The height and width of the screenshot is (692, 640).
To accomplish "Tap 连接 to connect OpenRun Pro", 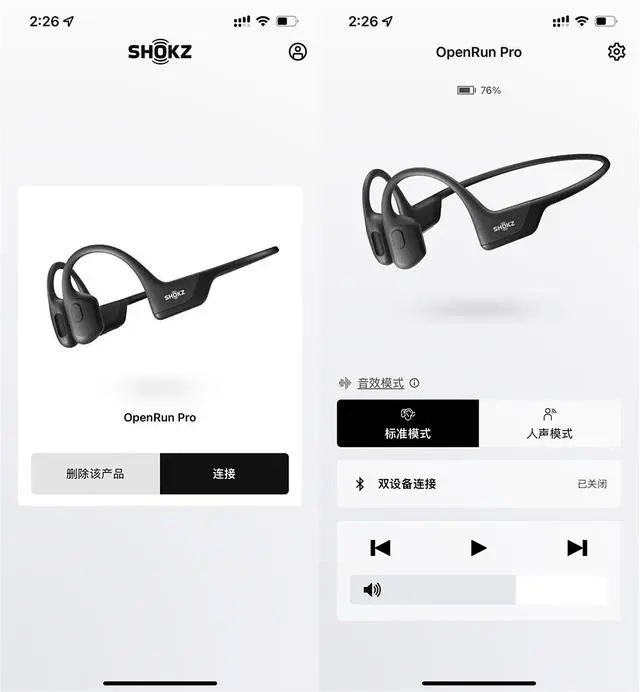I will (x=224, y=473).
